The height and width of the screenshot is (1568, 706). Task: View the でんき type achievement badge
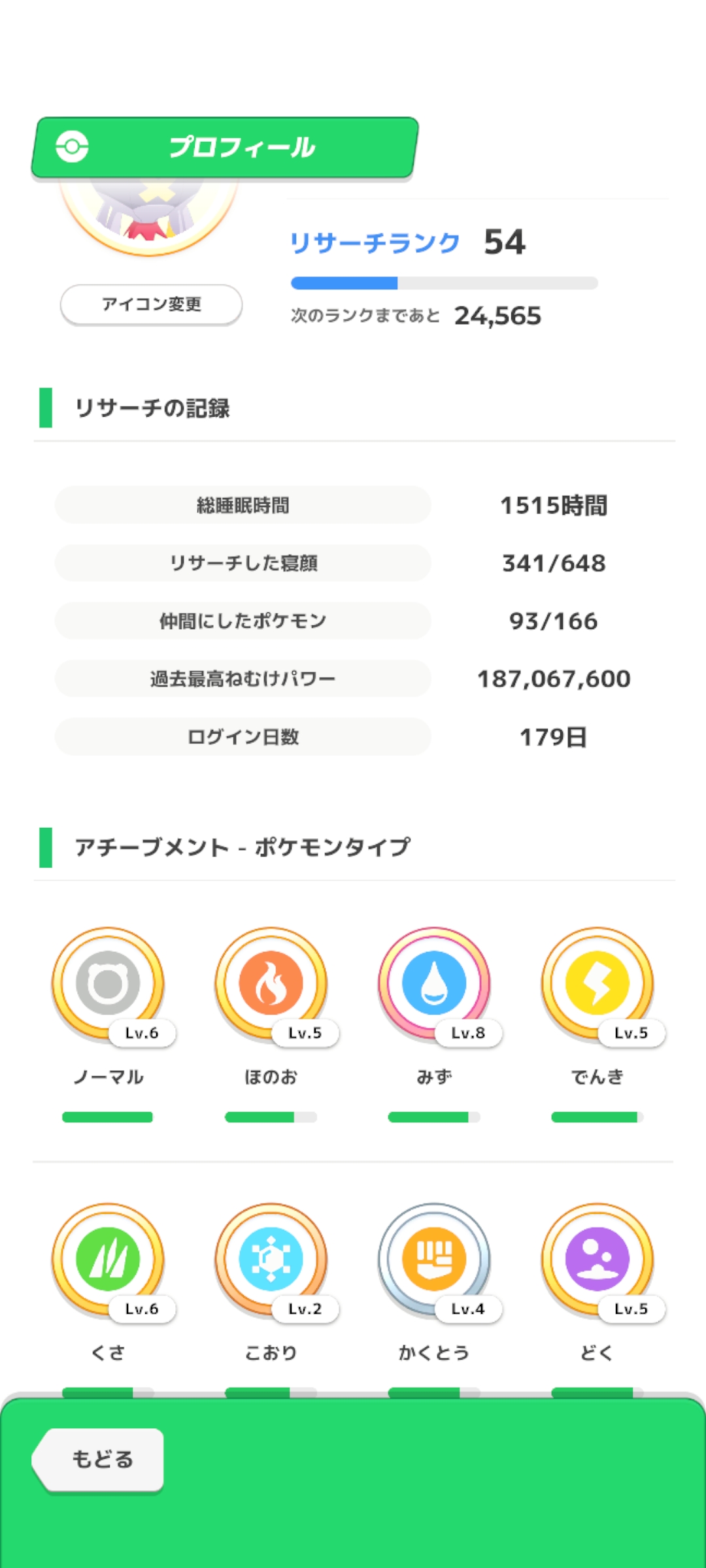(x=597, y=983)
